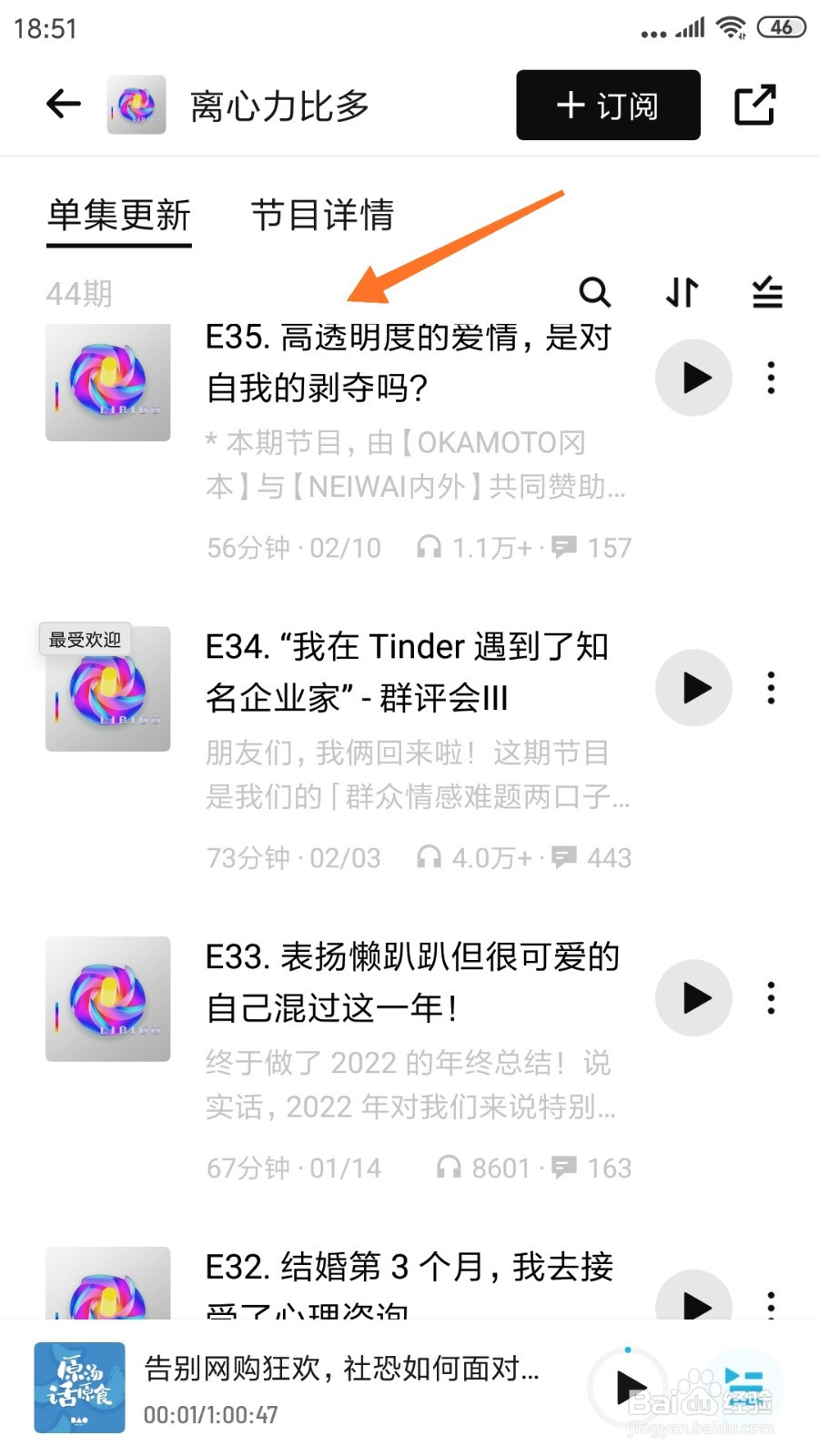Resume playback in the mini player

tap(630, 1388)
